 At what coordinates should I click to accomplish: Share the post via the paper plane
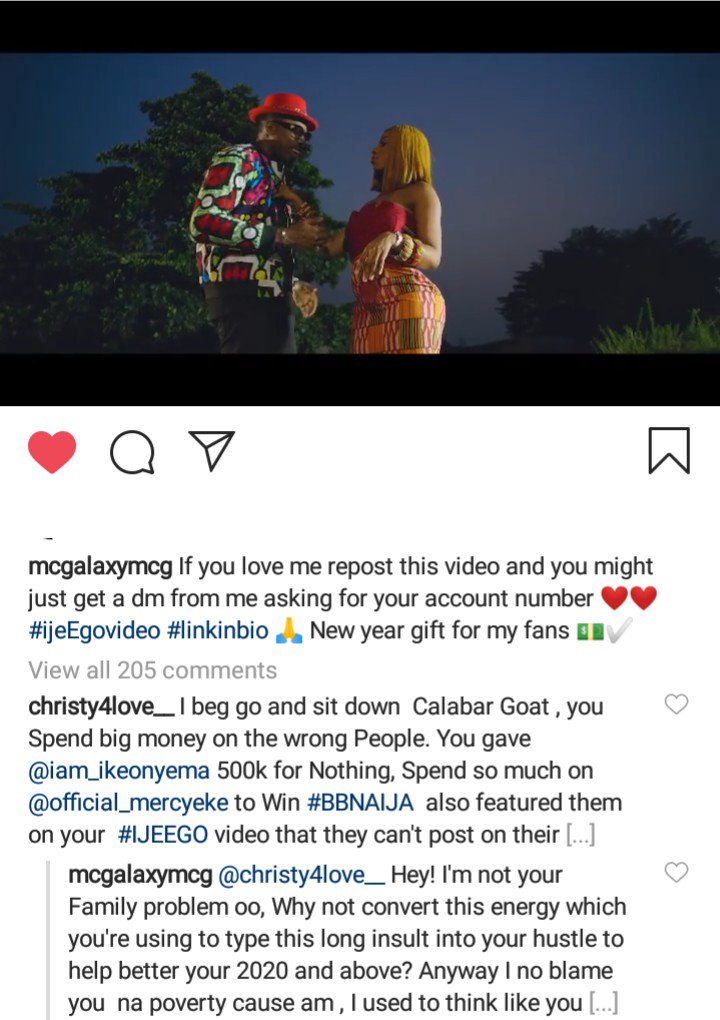tap(211, 451)
